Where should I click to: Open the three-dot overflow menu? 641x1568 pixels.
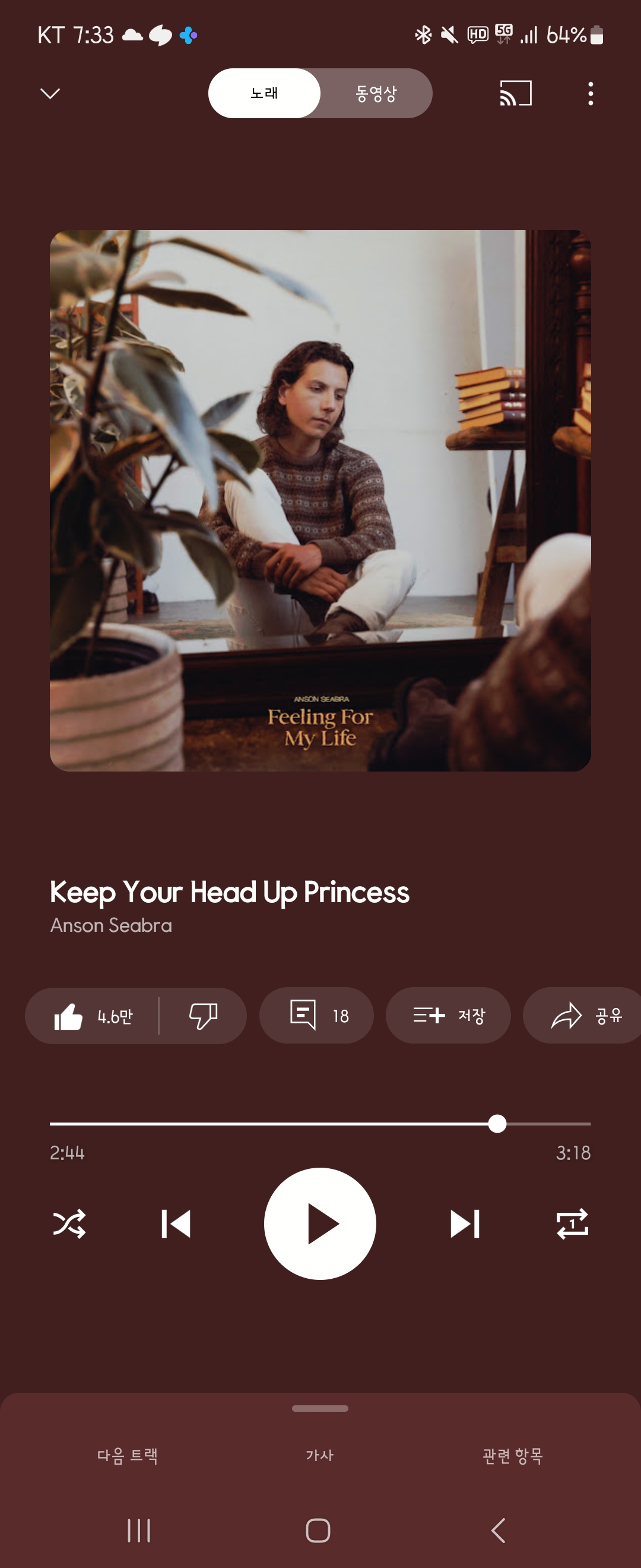pyautogui.click(x=590, y=93)
